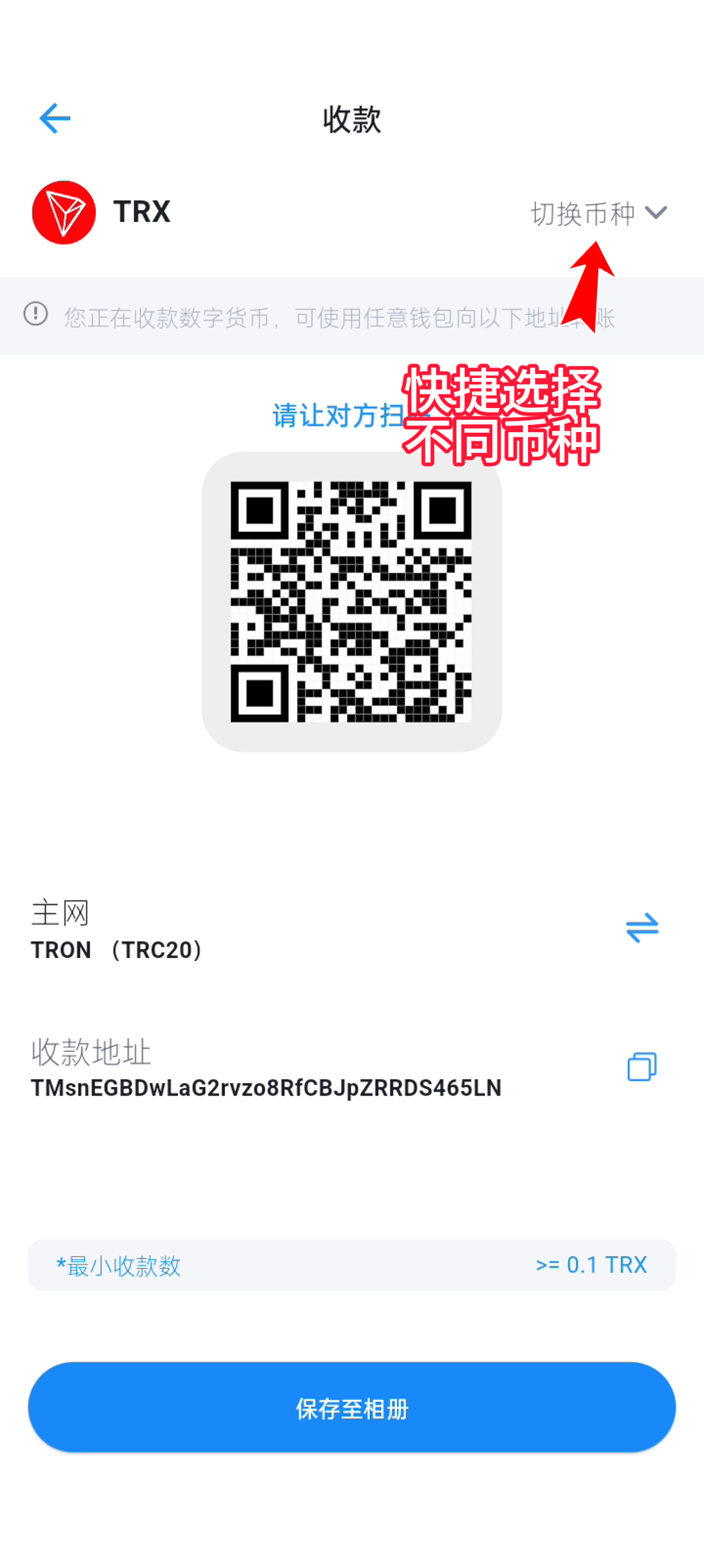Copy the 收款地址 wallet address
The height and width of the screenshot is (1568, 704).
click(642, 1067)
